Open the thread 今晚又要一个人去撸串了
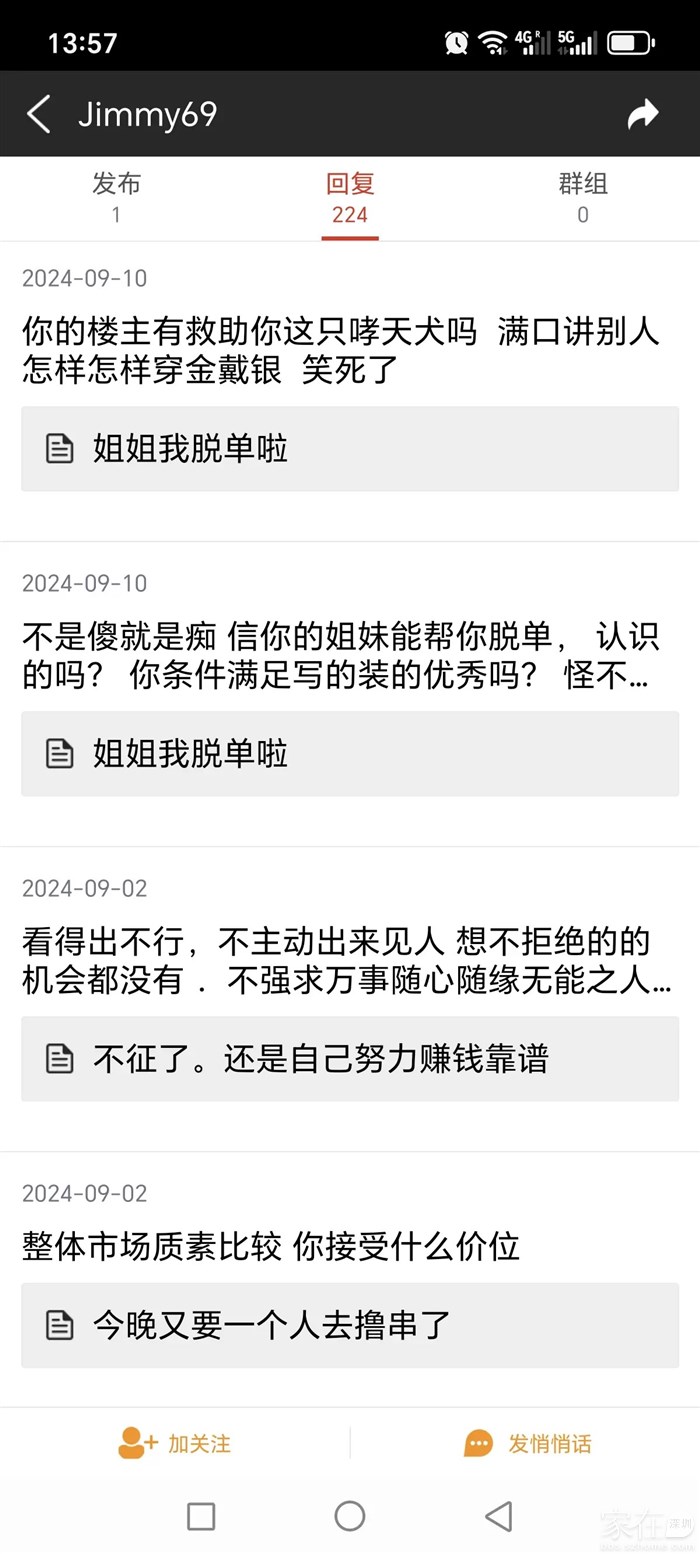 click(349, 1325)
